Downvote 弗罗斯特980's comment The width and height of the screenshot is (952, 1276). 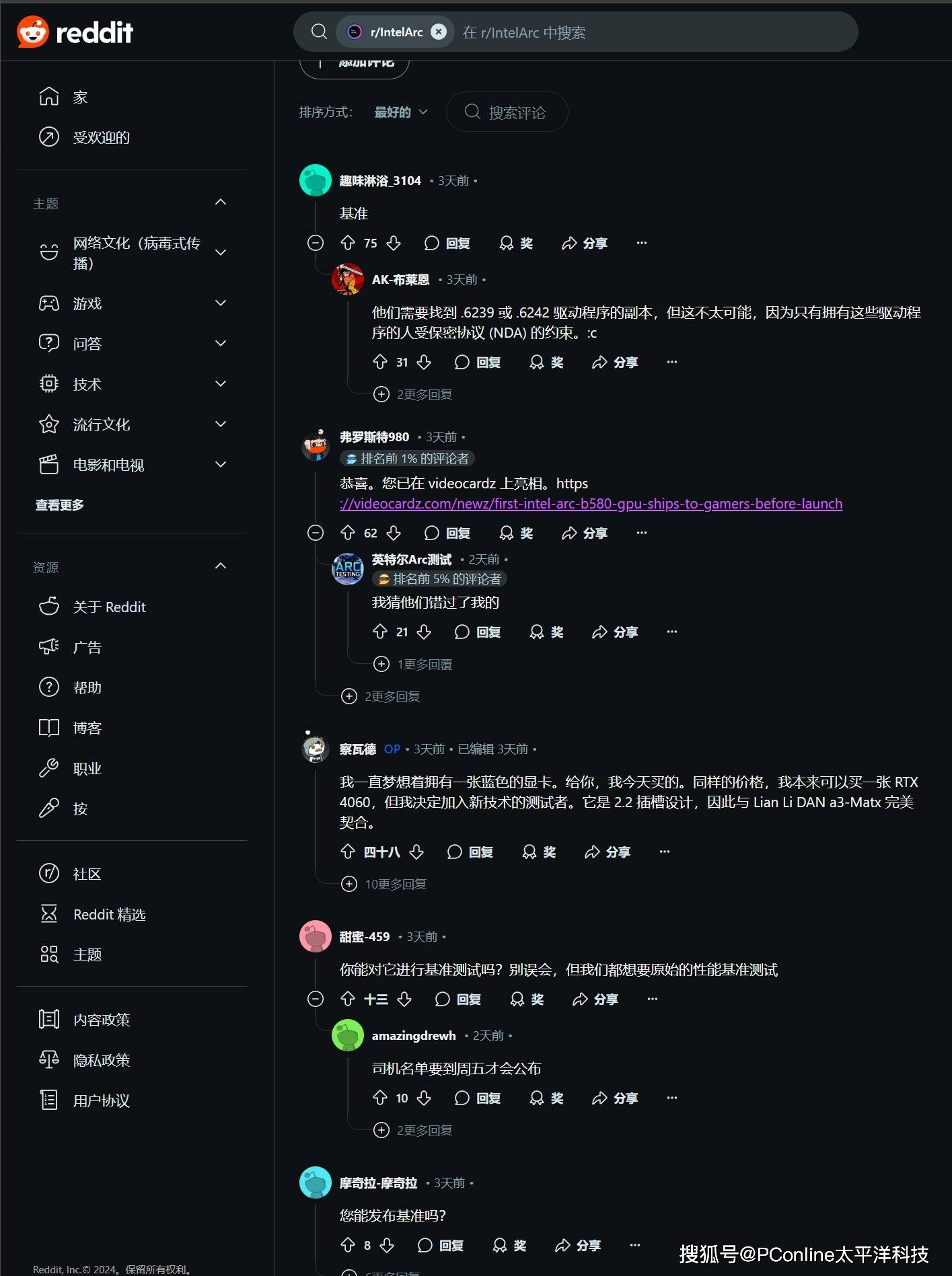(x=394, y=533)
